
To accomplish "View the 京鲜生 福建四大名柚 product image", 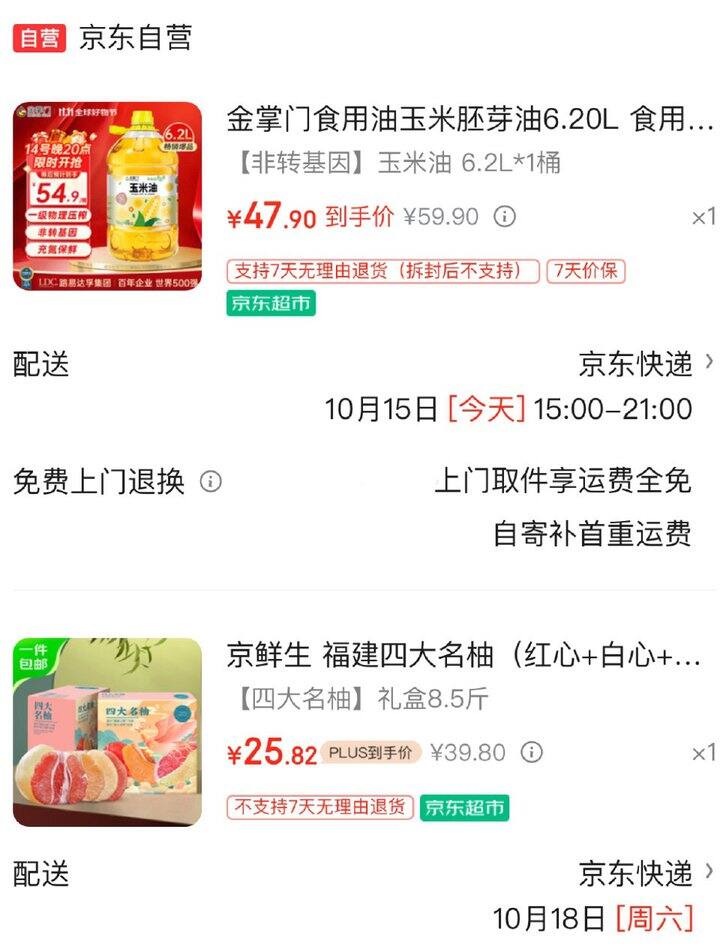I will [107, 732].
